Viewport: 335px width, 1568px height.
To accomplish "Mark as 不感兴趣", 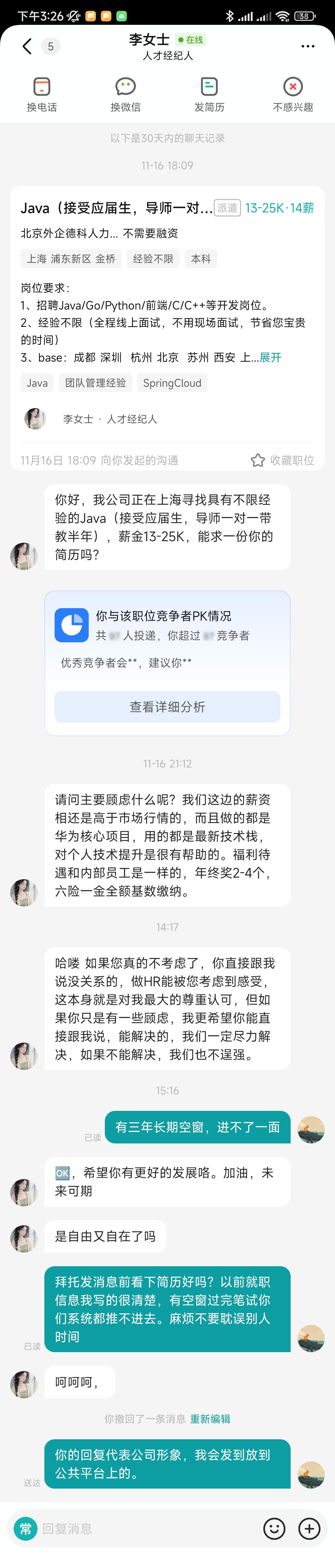I will click(x=293, y=94).
